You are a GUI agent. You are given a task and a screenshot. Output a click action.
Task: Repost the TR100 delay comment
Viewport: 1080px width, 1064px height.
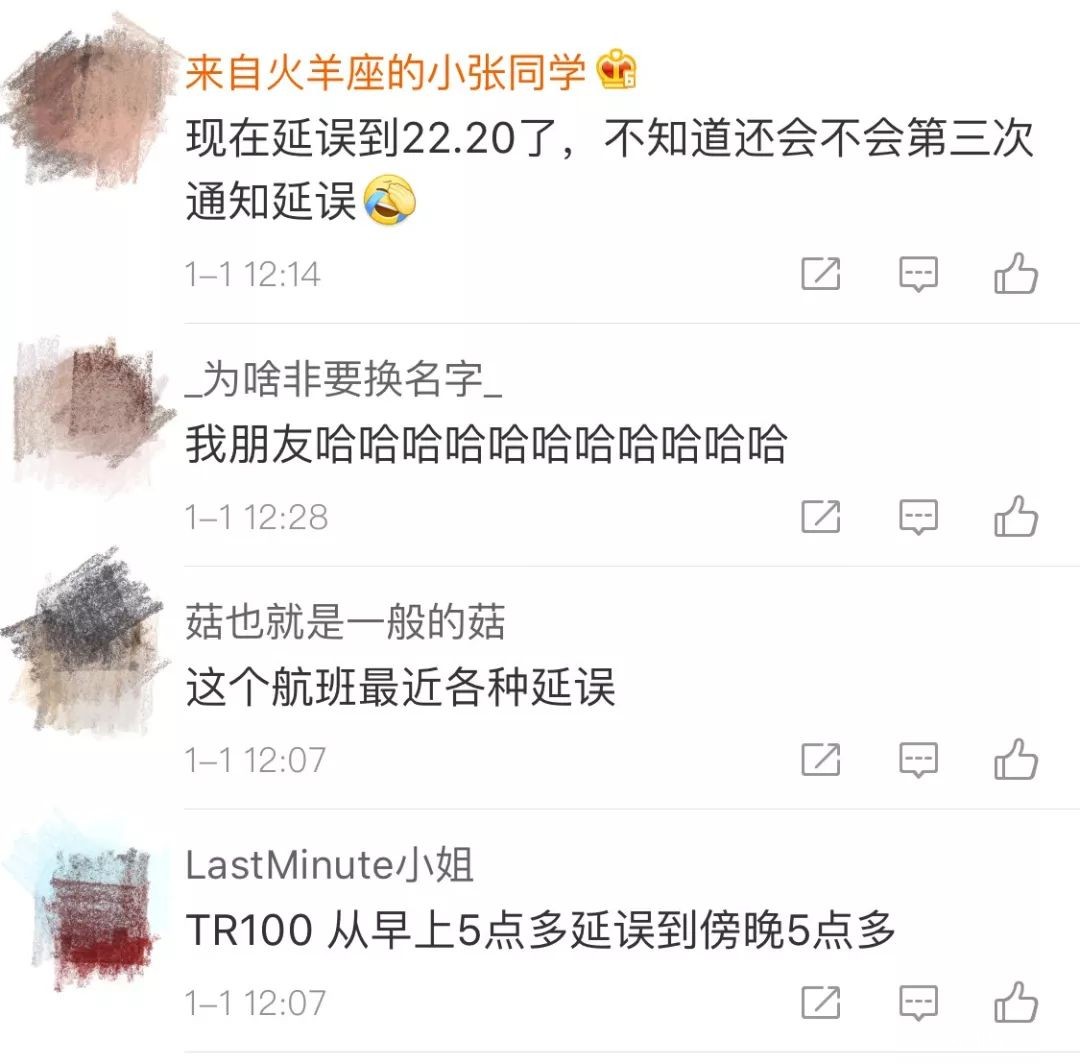click(x=821, y=1002)
